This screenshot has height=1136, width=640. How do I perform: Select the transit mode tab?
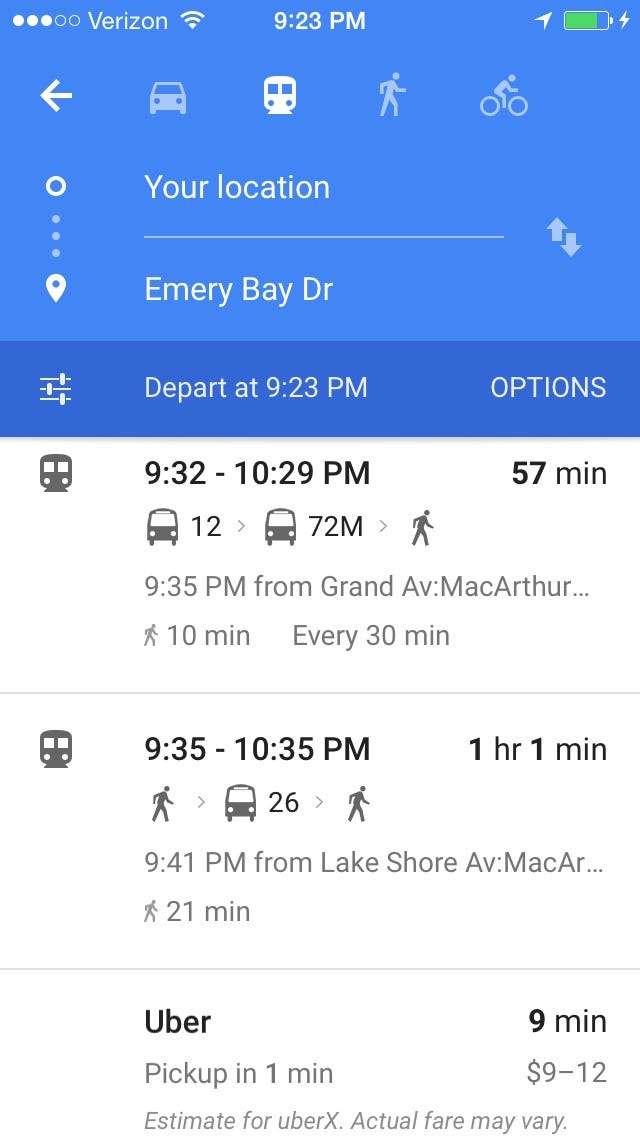pos(280,96)
